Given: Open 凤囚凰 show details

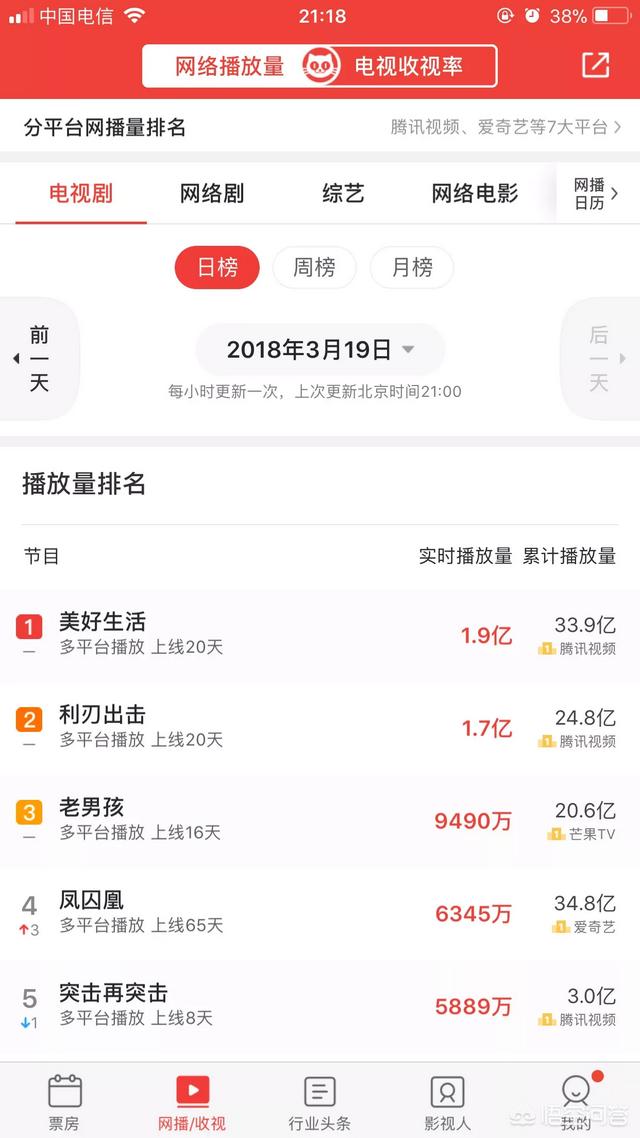Looking at the screenshot, I should click(x=320, y=914).
